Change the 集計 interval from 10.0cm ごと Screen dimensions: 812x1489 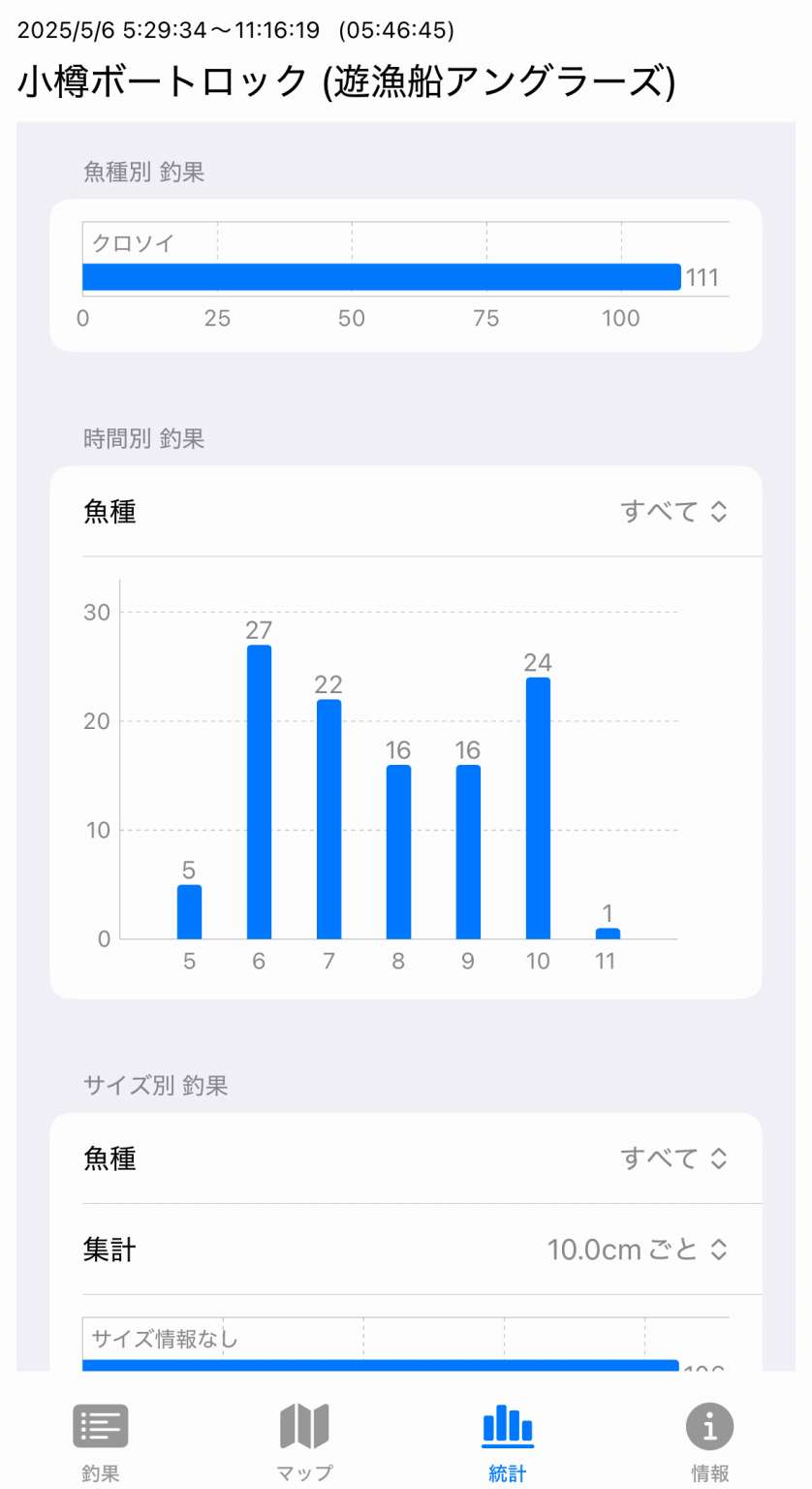[637, 1250]
